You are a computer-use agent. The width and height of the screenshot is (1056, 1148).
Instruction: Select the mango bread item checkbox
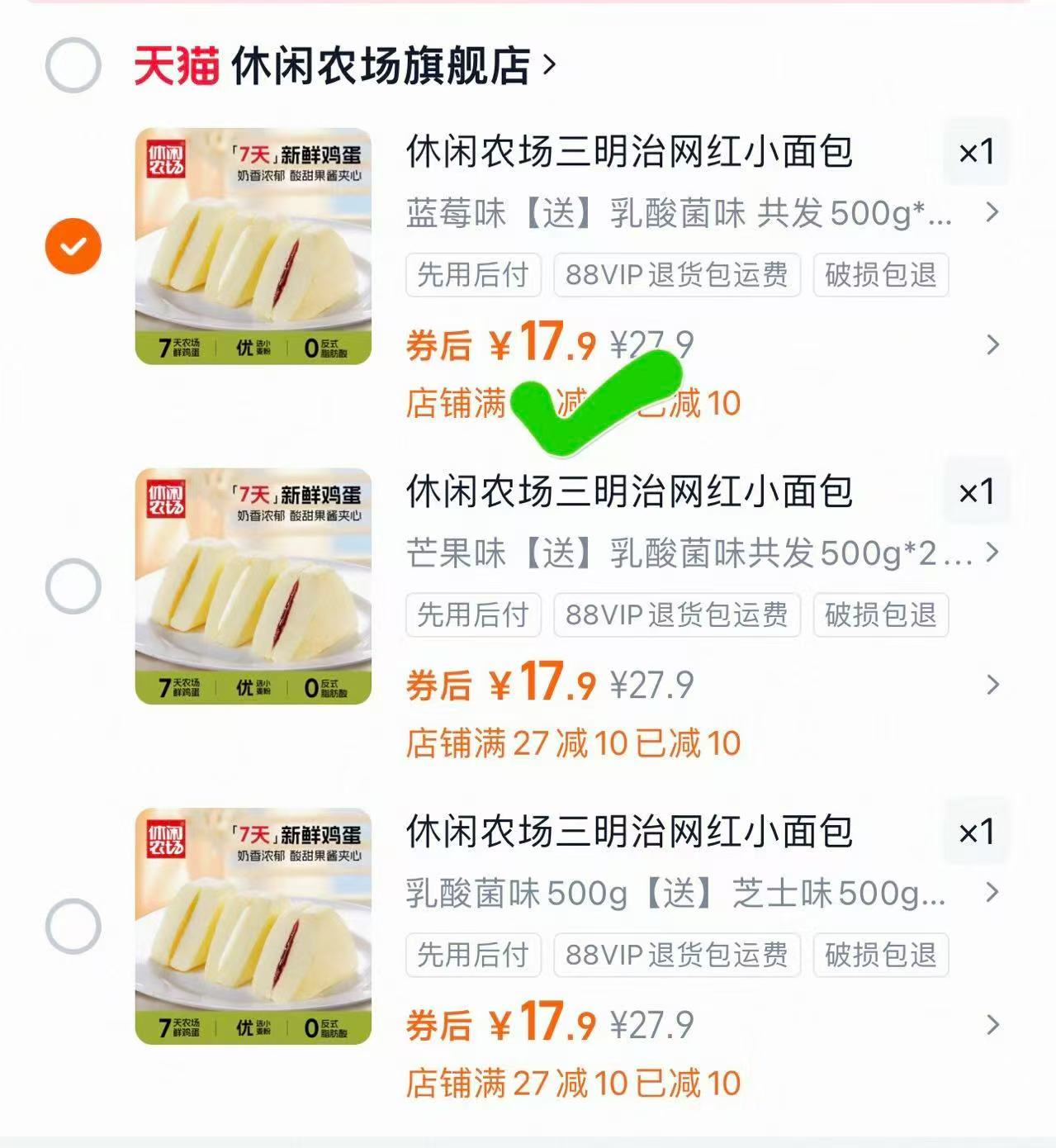click(73, 585)
